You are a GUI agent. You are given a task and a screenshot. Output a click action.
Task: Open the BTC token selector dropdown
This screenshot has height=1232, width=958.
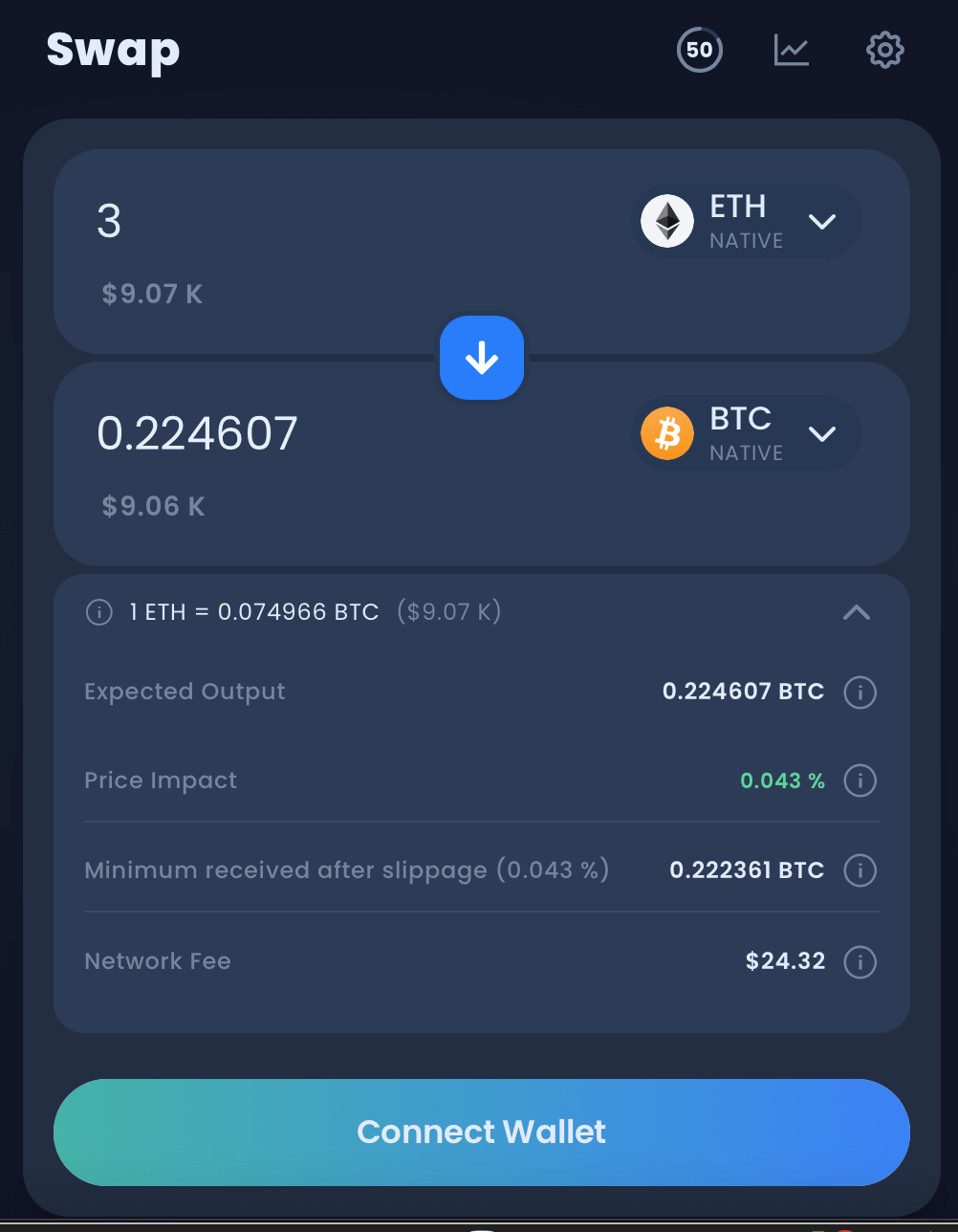coord(822,433)
